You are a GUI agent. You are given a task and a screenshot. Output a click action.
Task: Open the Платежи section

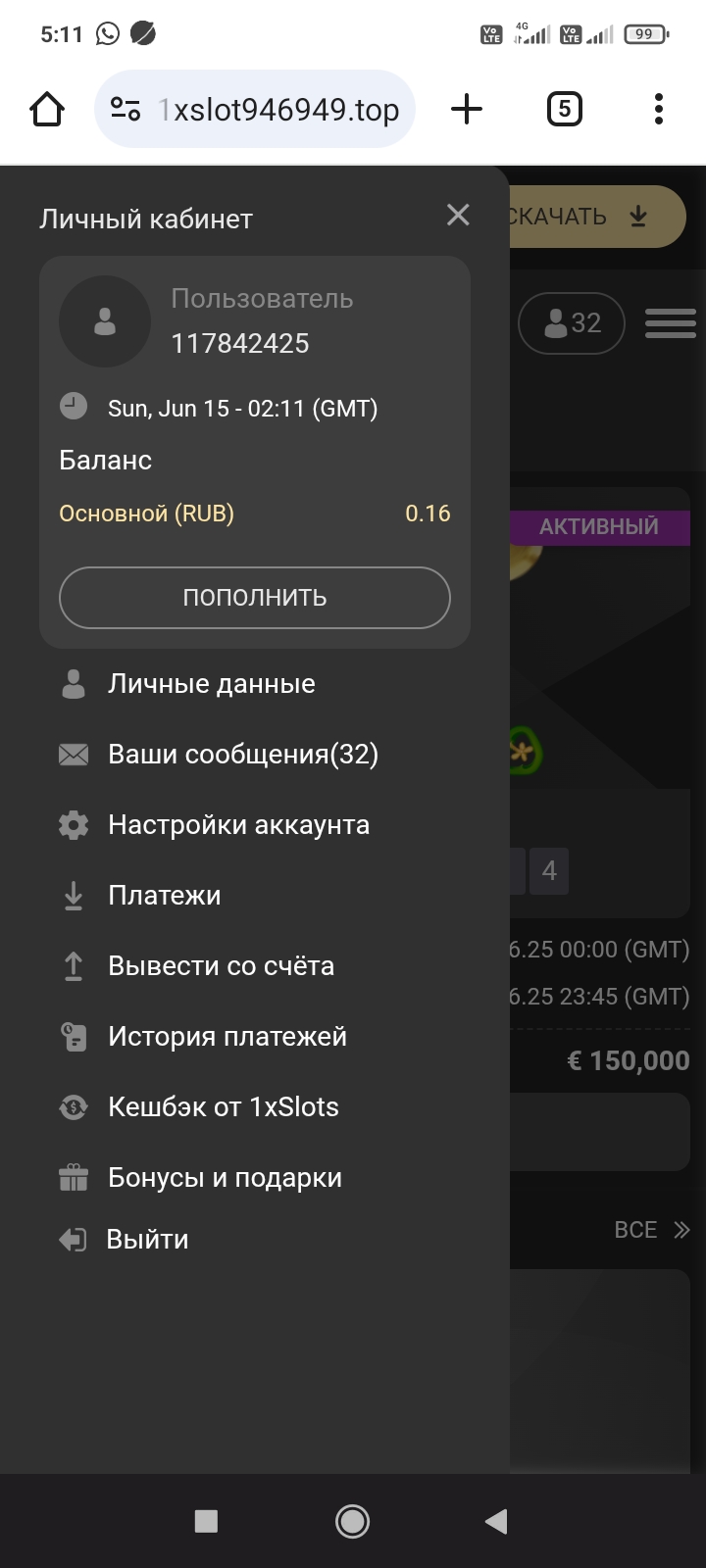click(164, 896)
